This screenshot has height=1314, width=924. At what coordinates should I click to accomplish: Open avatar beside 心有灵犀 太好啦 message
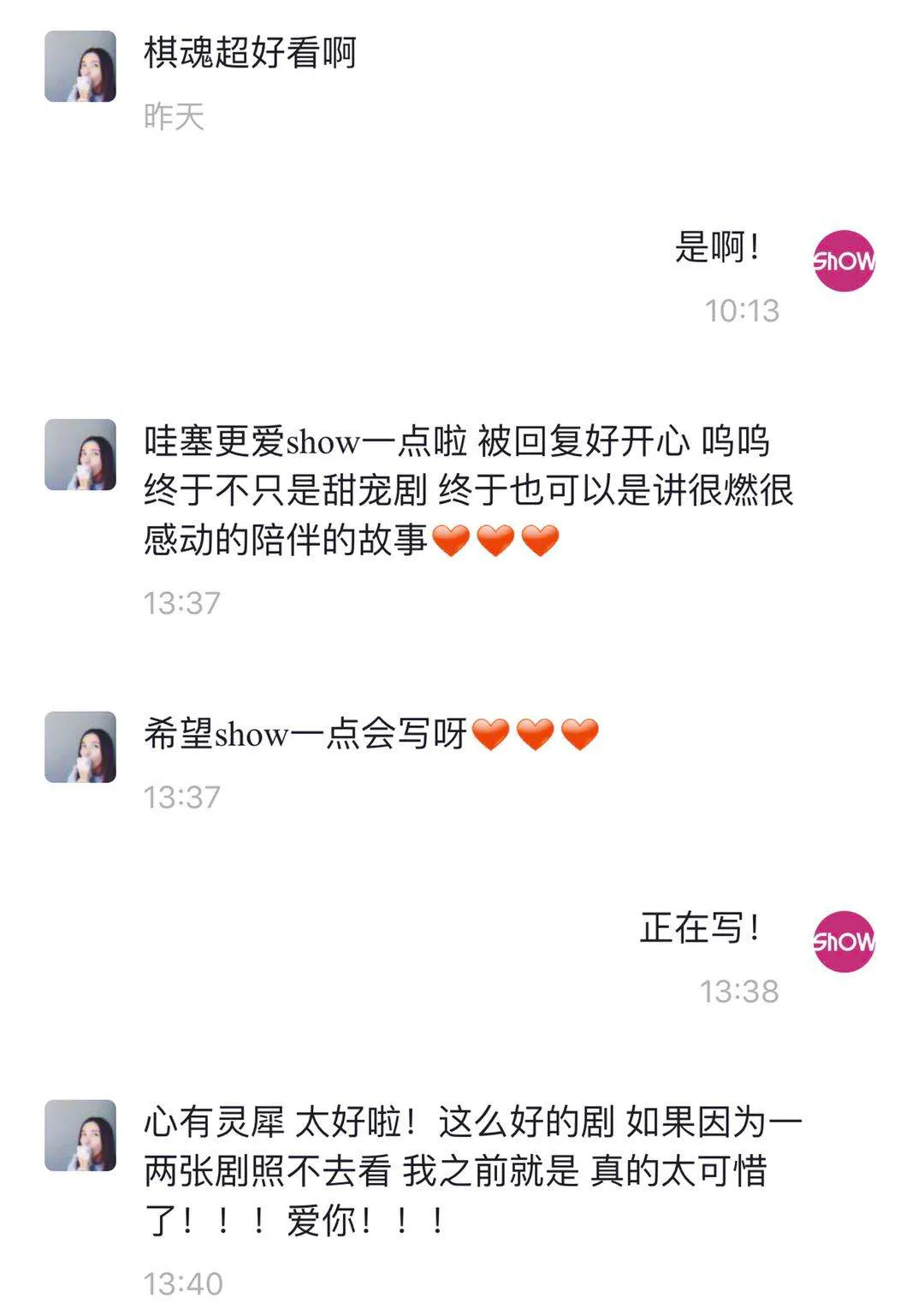coord(80,1135)
